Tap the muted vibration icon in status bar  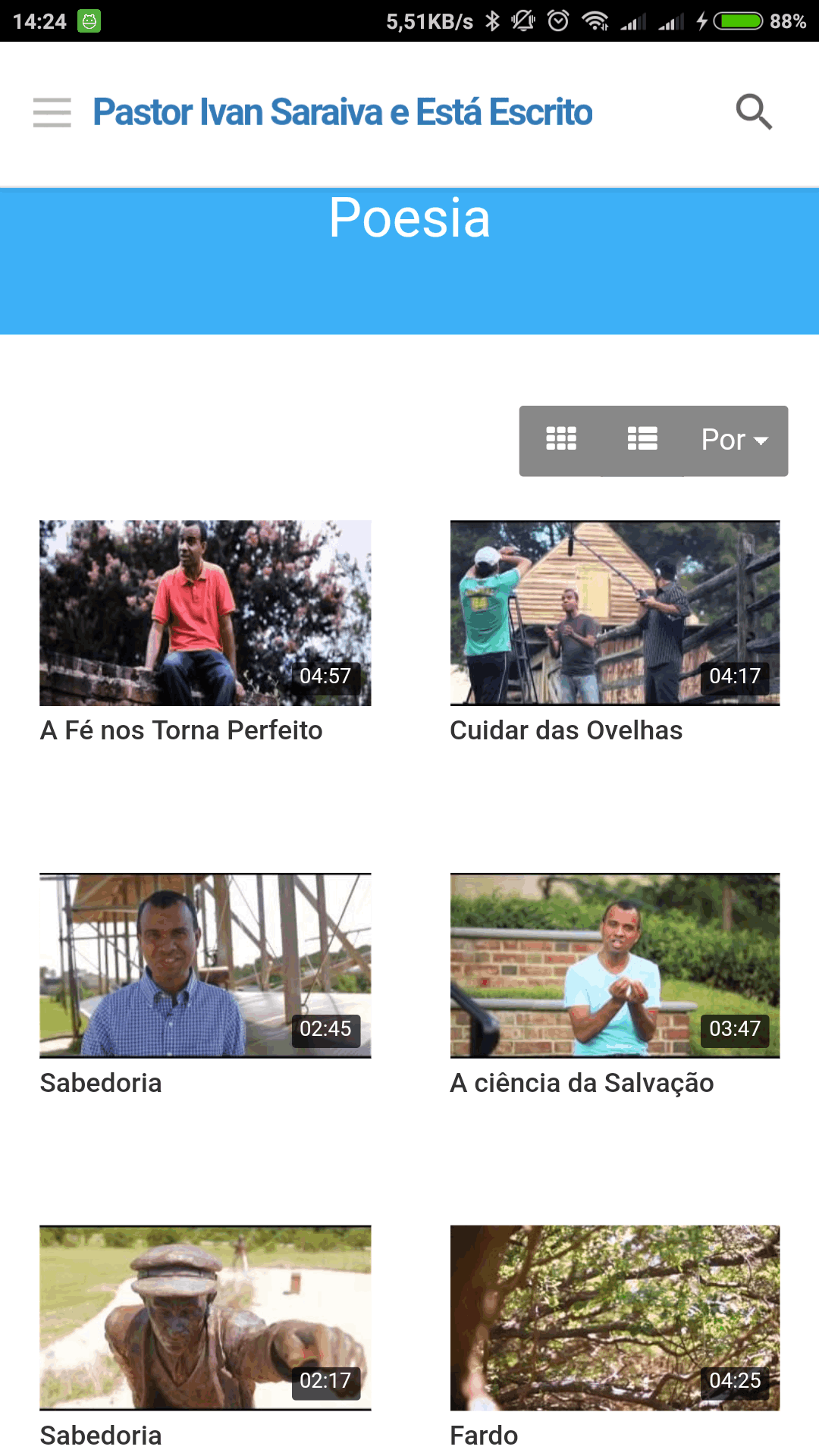pyautogui.click(x=523, y=20)
